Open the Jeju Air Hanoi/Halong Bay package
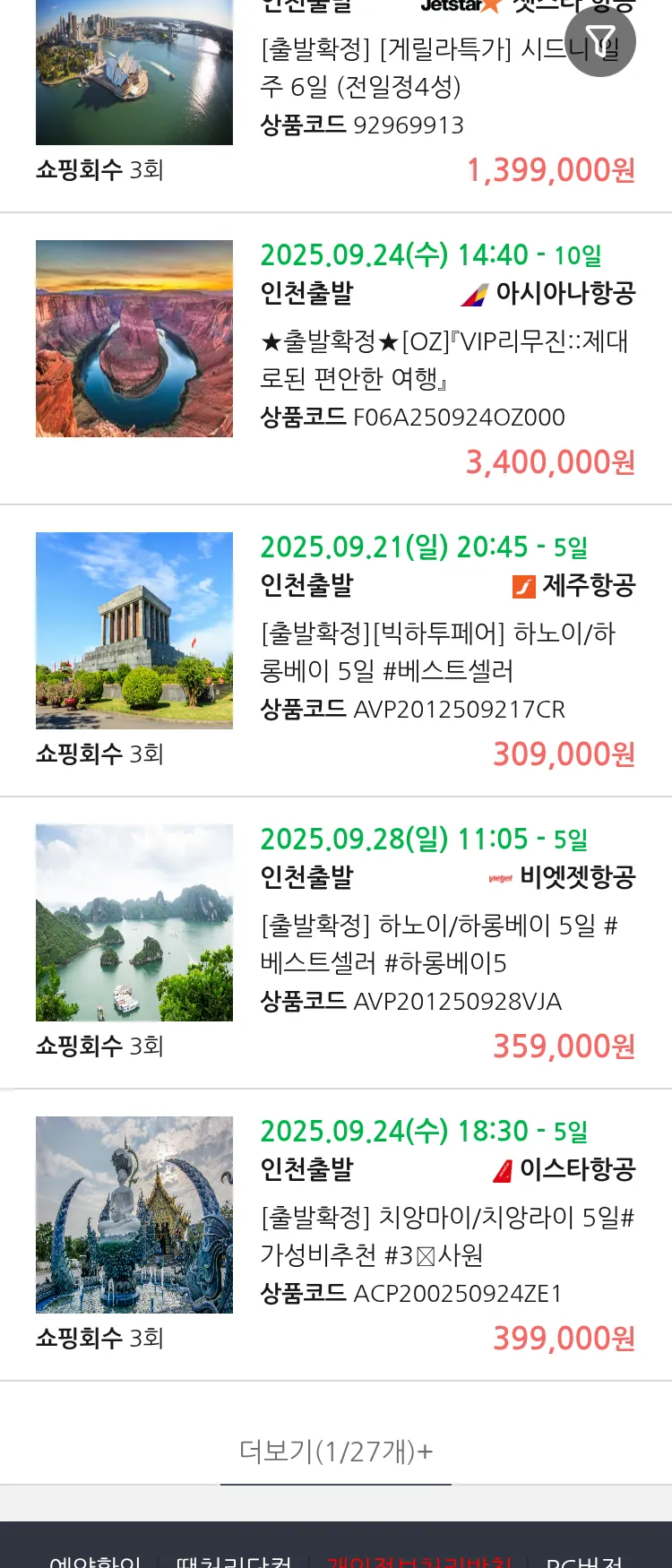The image size is (672, 1568). [x=437, y=651]
